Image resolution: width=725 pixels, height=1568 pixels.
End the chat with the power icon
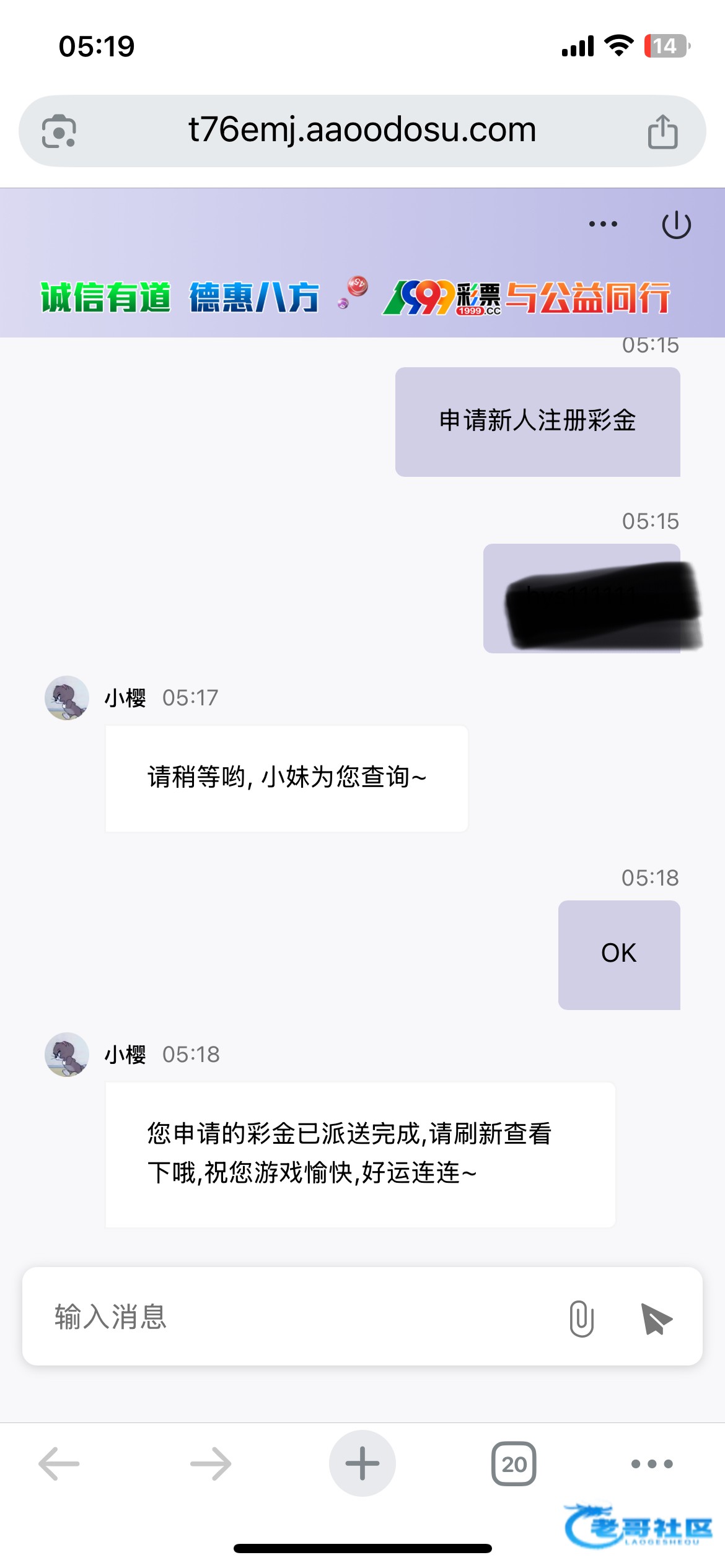pyautogui.click(x=676, y=225)
